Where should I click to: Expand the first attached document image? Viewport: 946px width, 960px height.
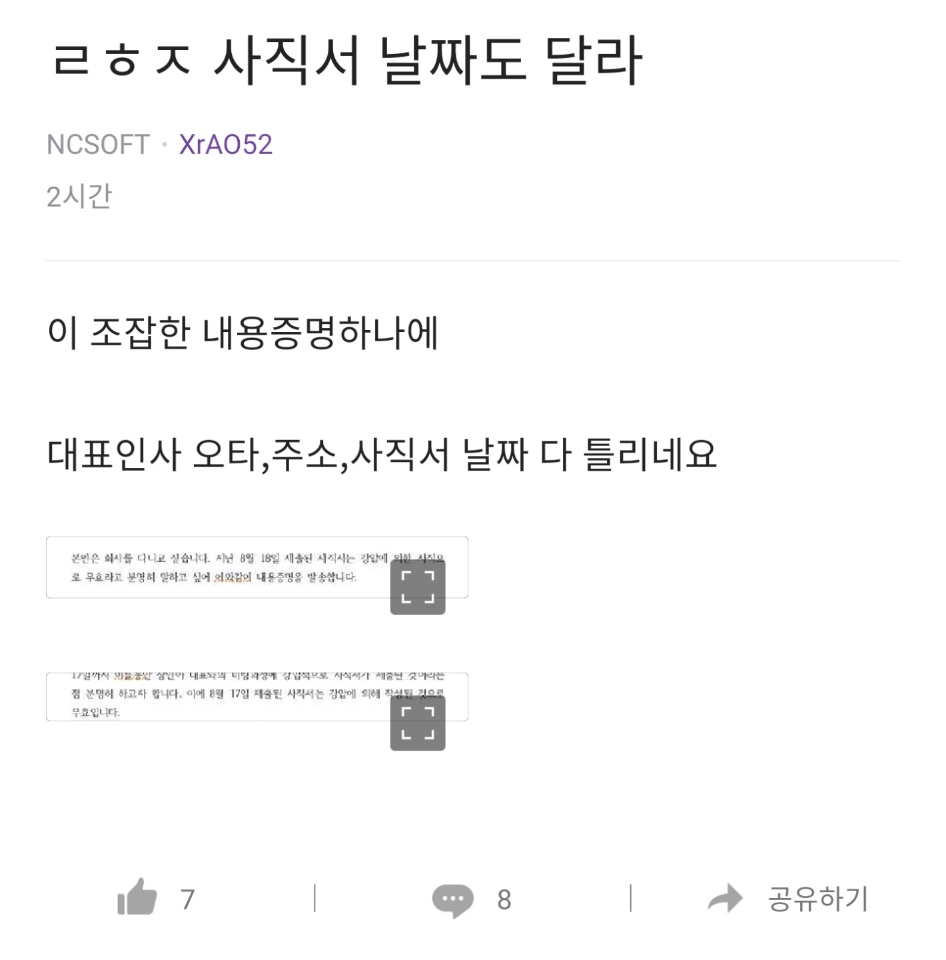(417, 587)
